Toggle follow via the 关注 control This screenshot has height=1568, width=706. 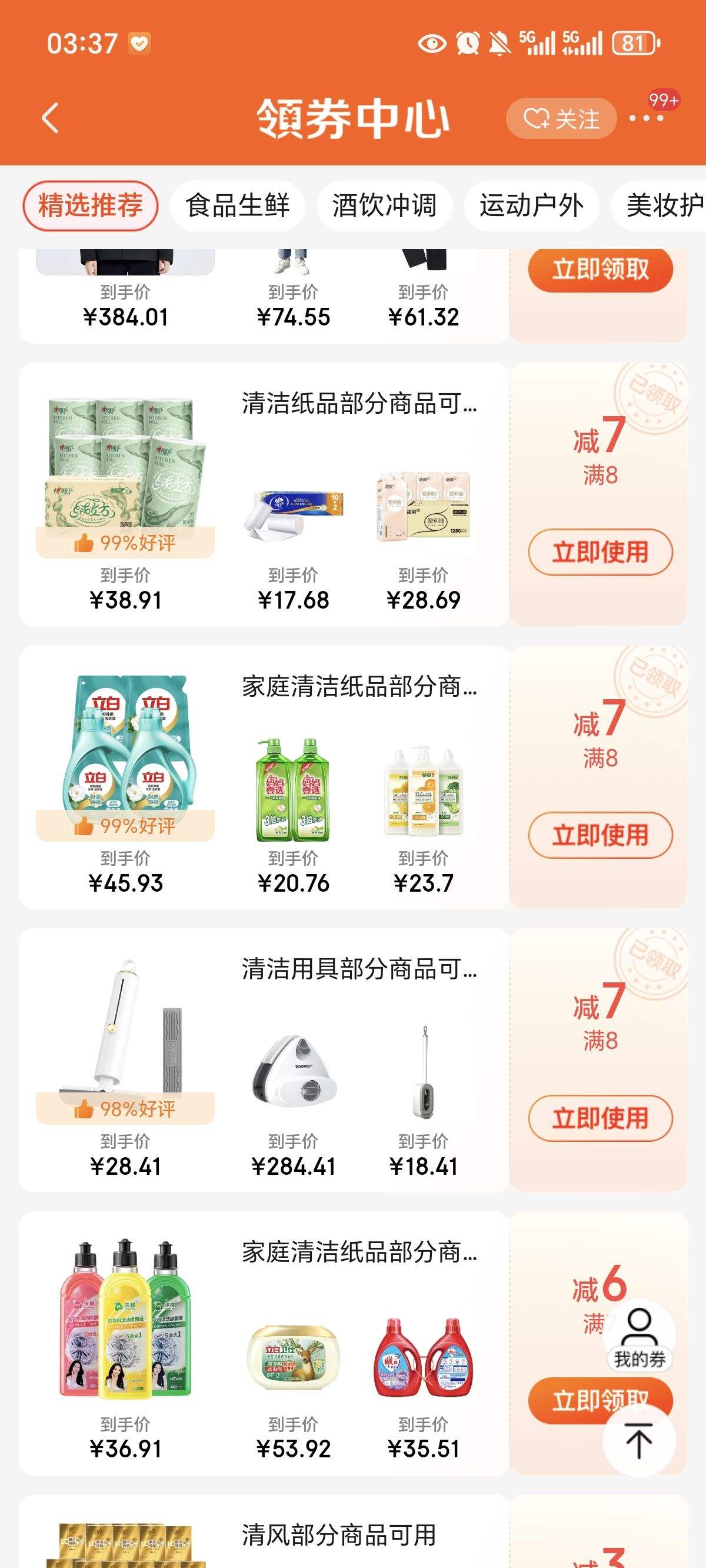[561, 118]
